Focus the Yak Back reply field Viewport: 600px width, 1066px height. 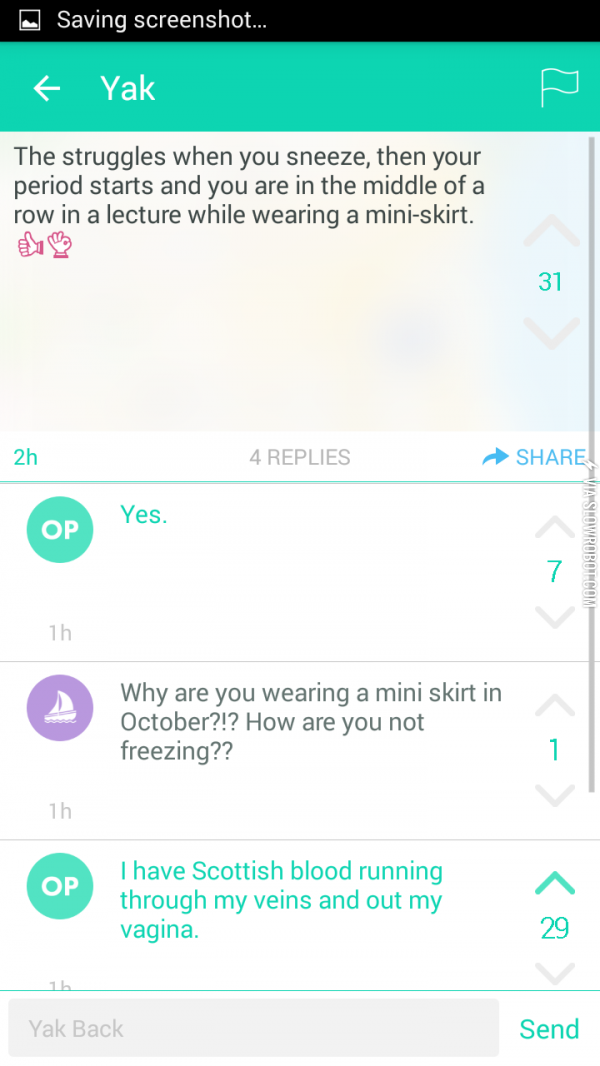[253, 1028]
